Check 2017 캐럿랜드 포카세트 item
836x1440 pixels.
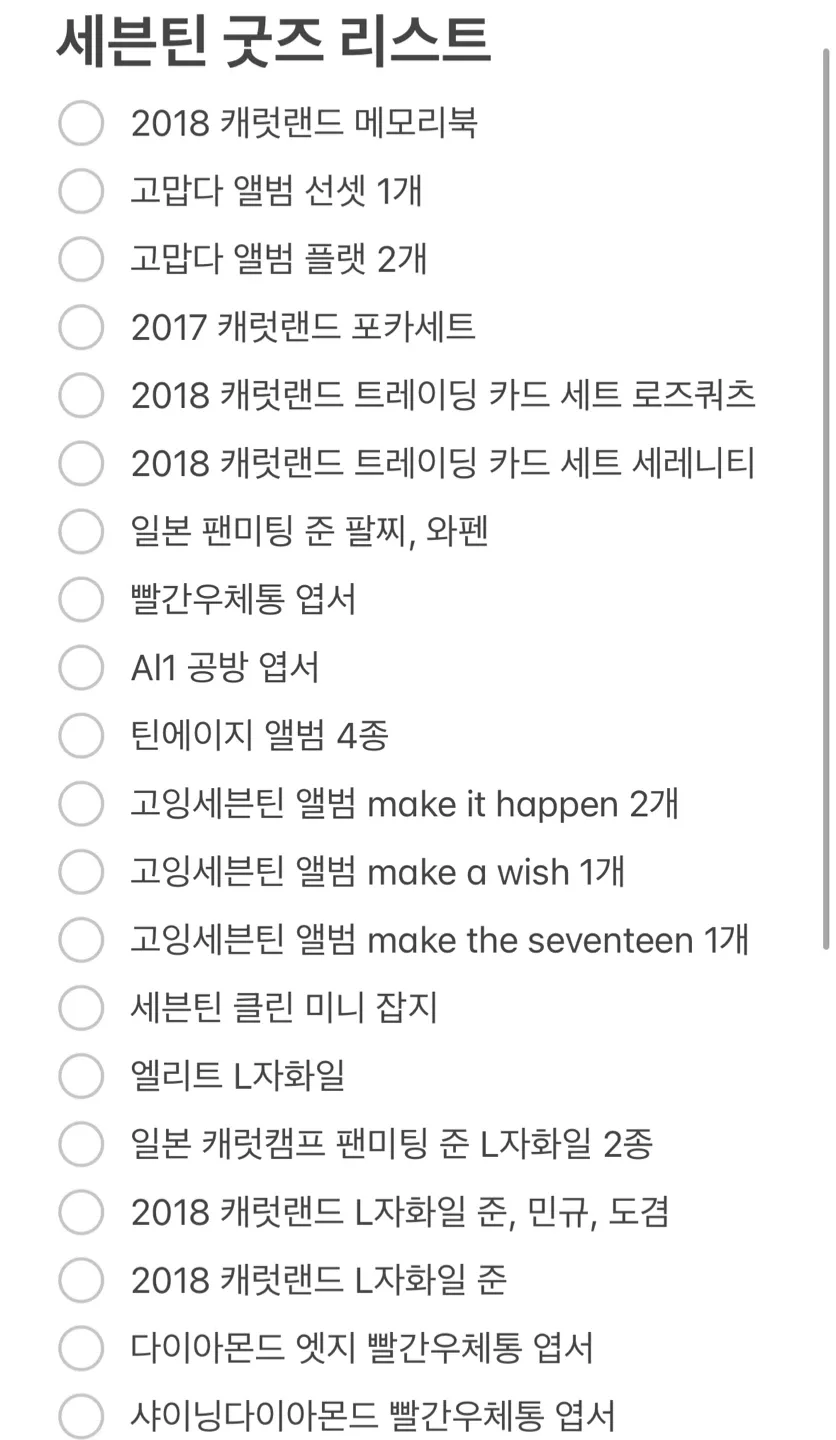tap(81, 327)
